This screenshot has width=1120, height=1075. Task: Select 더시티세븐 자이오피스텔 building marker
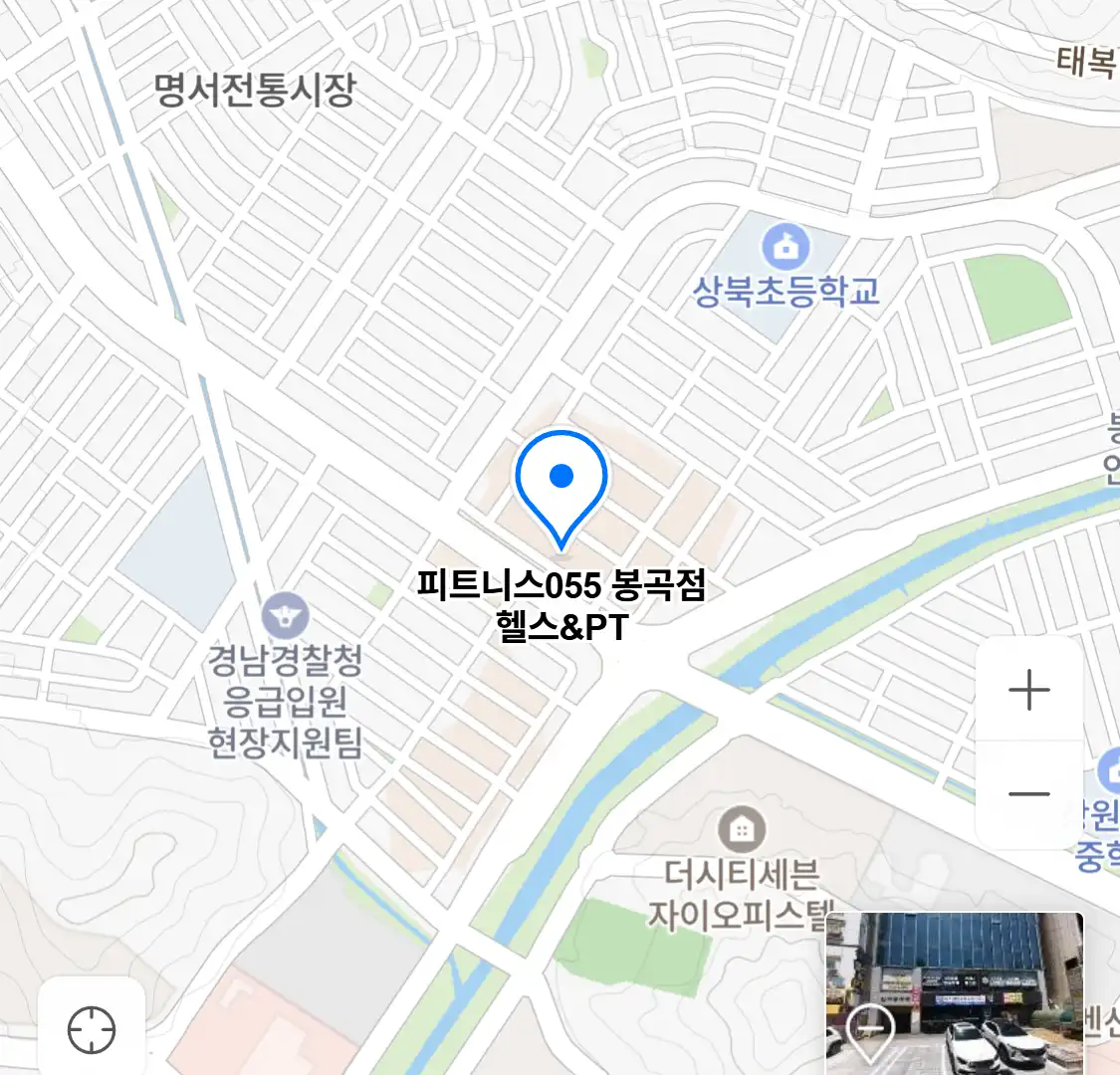(742, 828)
